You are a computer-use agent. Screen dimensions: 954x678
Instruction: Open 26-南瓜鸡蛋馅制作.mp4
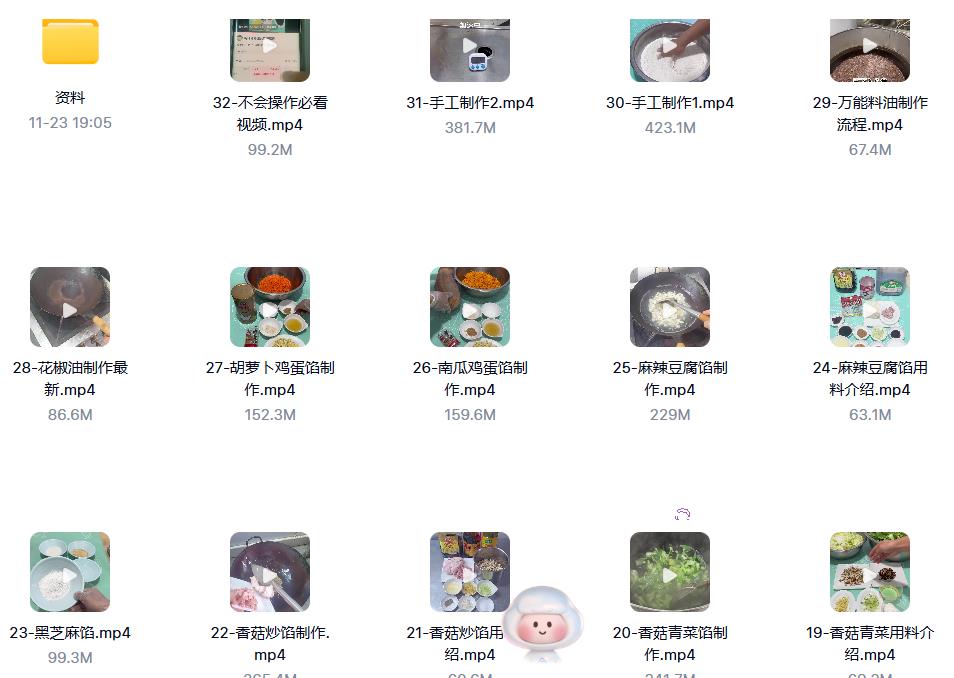(470, 307)
